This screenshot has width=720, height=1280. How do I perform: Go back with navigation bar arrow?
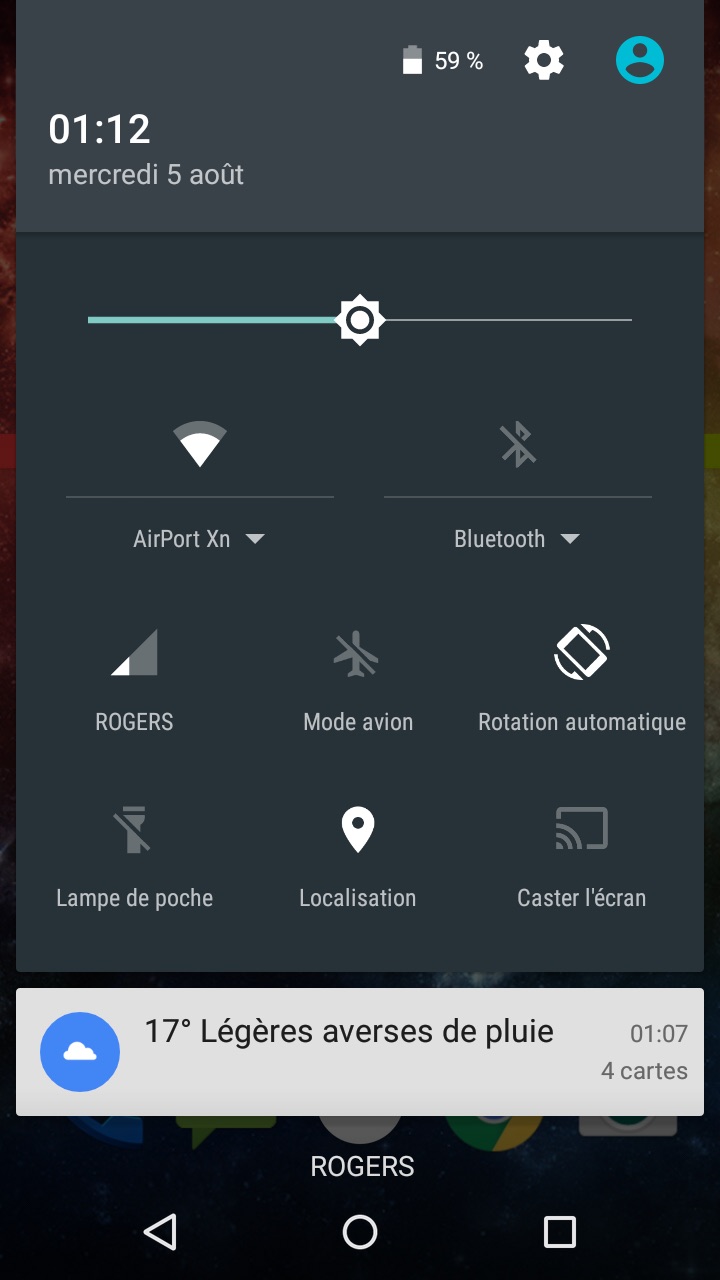160,1232
